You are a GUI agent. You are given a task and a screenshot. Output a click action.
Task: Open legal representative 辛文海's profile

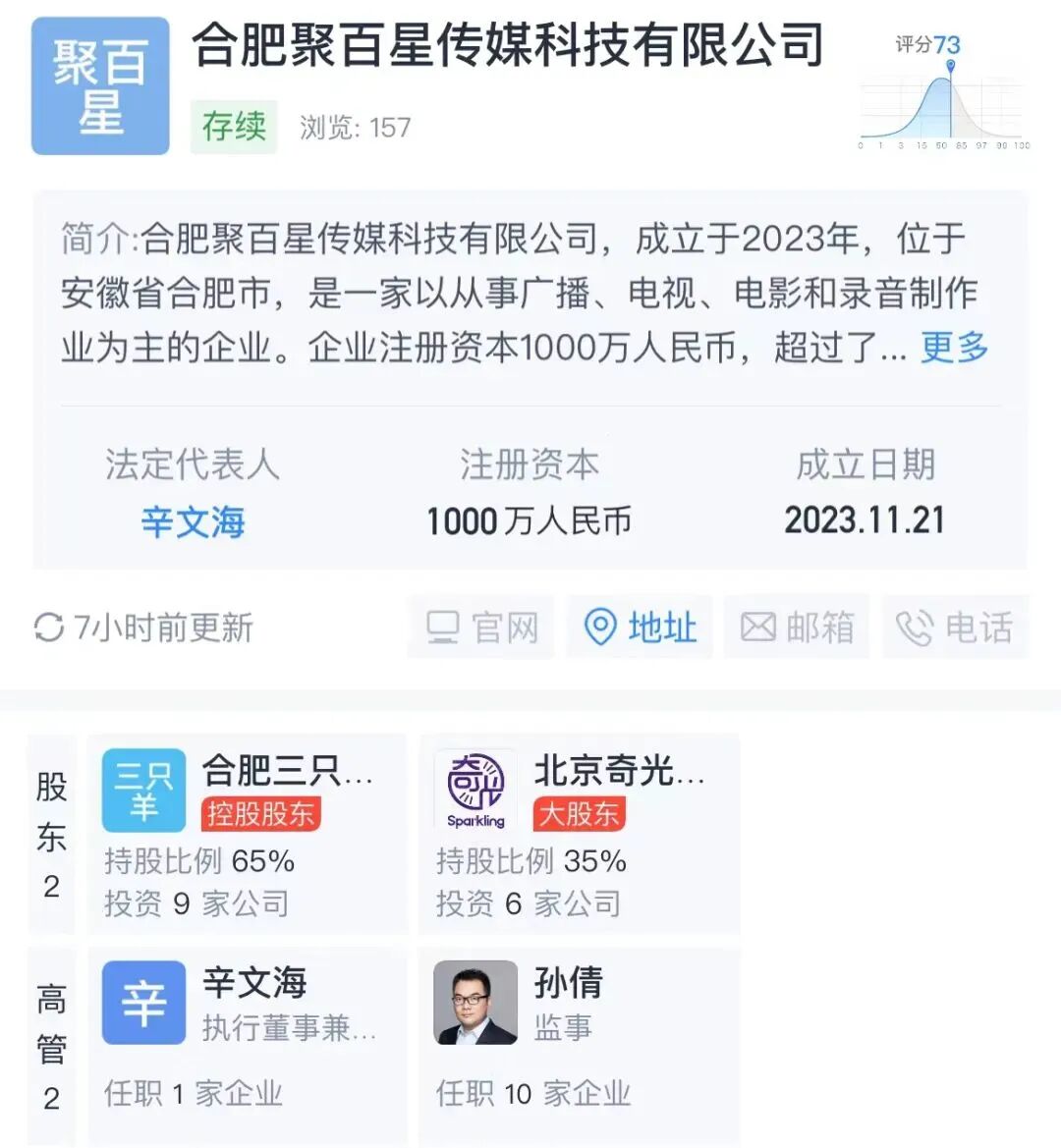[x=193, y=521]
